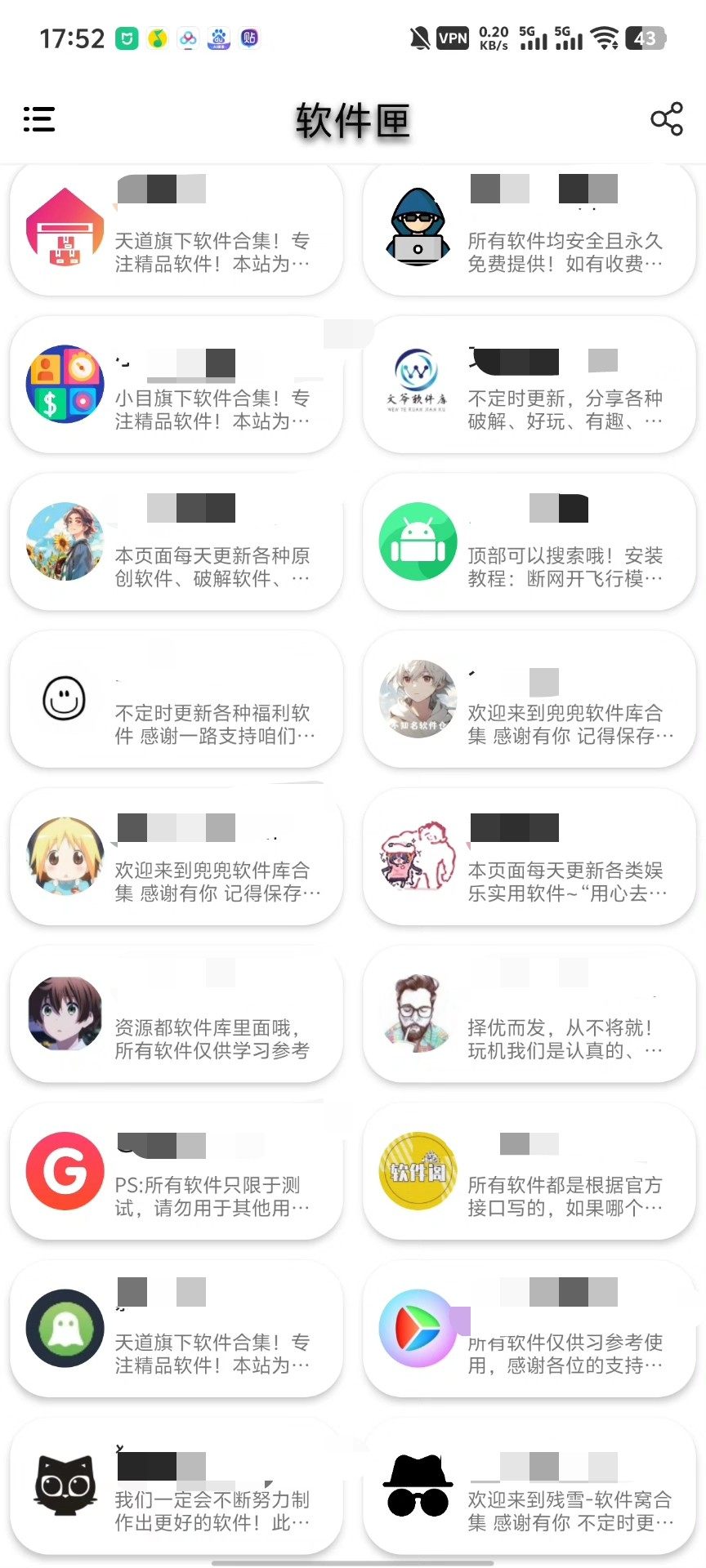Open the drawer menu button

point(39,119)
